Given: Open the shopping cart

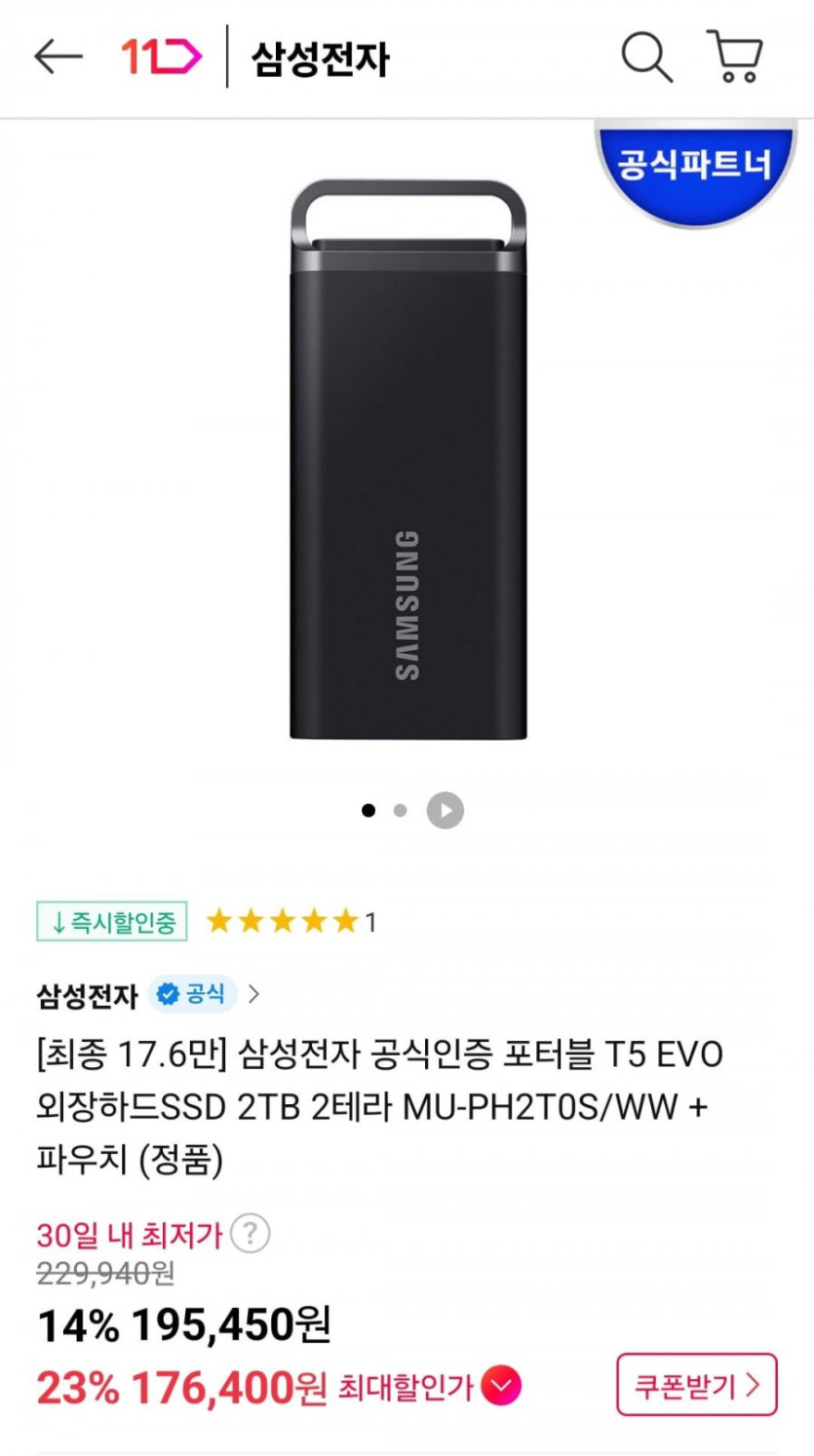Looking at the screenshot, I should (736, 57).
